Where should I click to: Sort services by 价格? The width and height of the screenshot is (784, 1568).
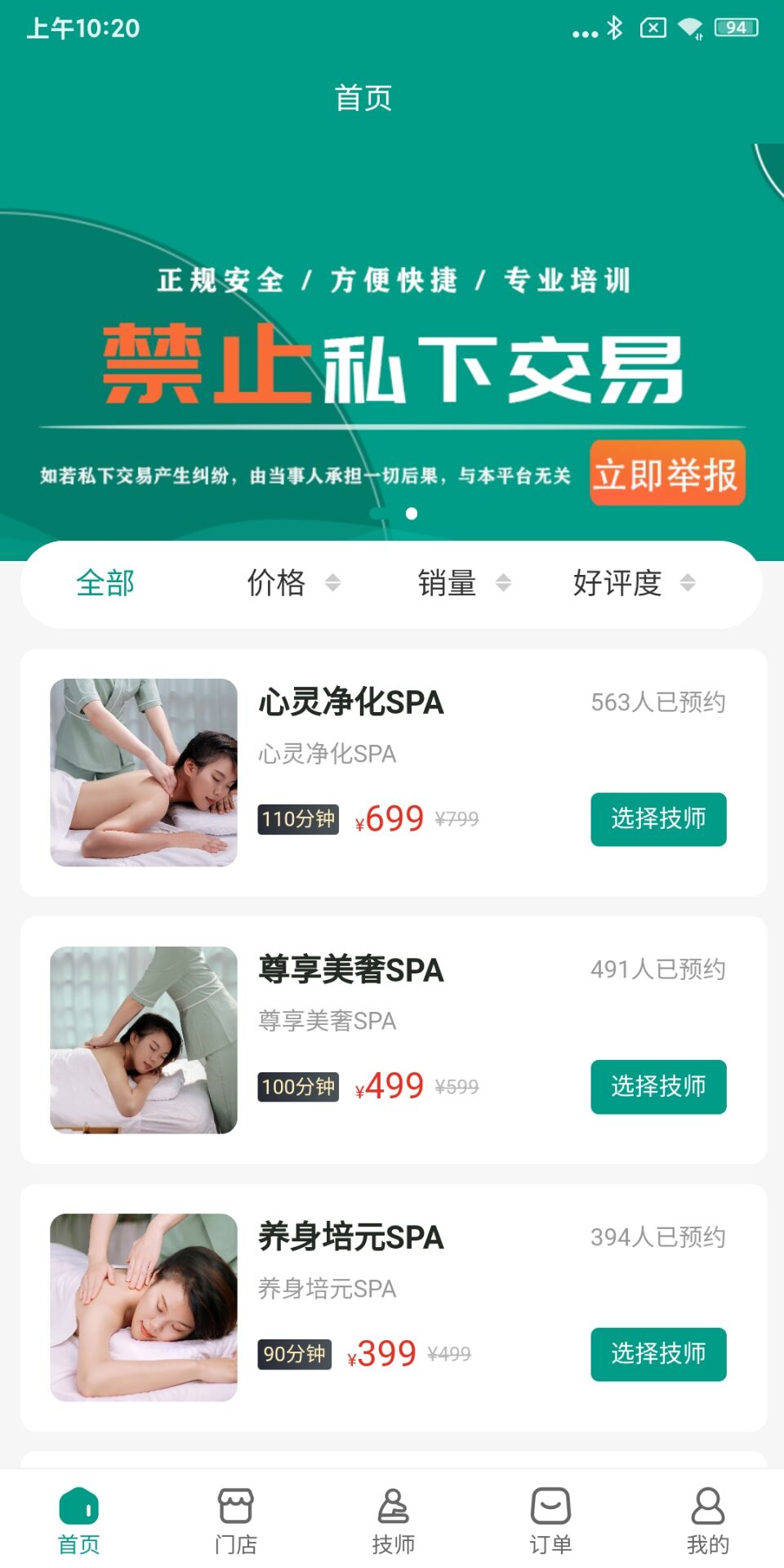pyautogui.click(x=292, y=583)
